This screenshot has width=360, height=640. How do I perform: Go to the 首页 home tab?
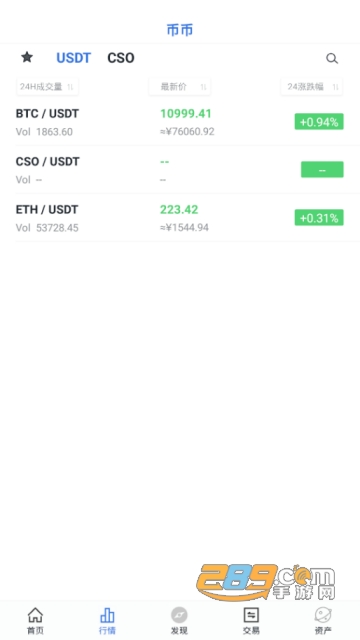[x=35, y=620]
